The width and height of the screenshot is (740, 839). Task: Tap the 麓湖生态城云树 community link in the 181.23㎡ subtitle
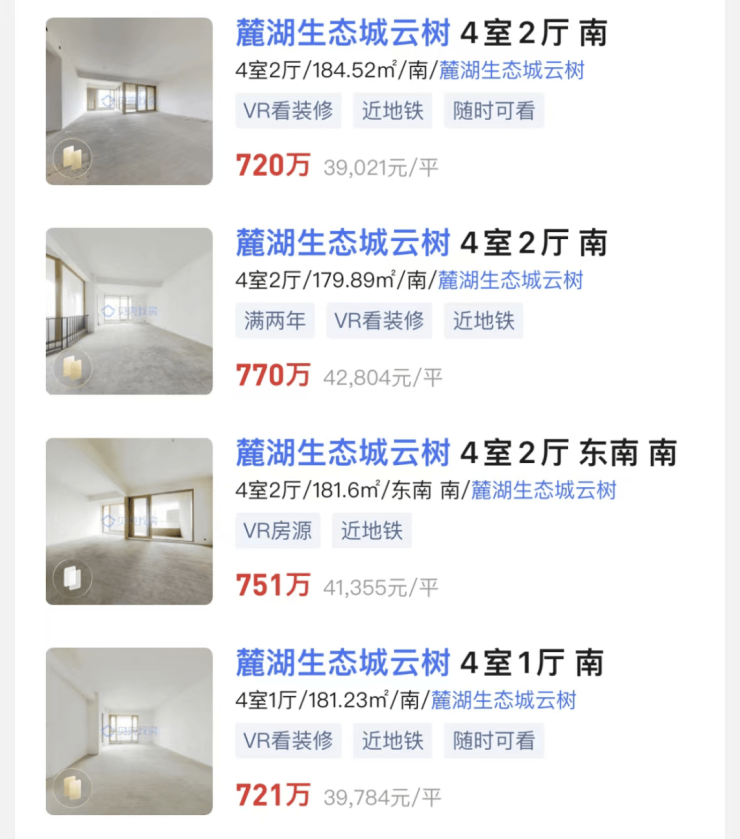pyautogui.click(x=504, y=700)
